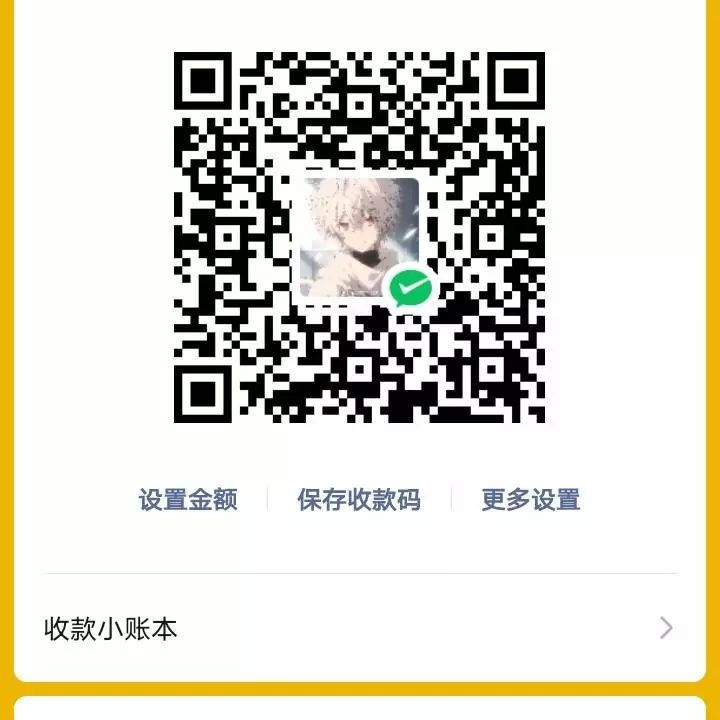Open 更多设置 for more settings
The image size is (720, 720).
pos(531,499)
